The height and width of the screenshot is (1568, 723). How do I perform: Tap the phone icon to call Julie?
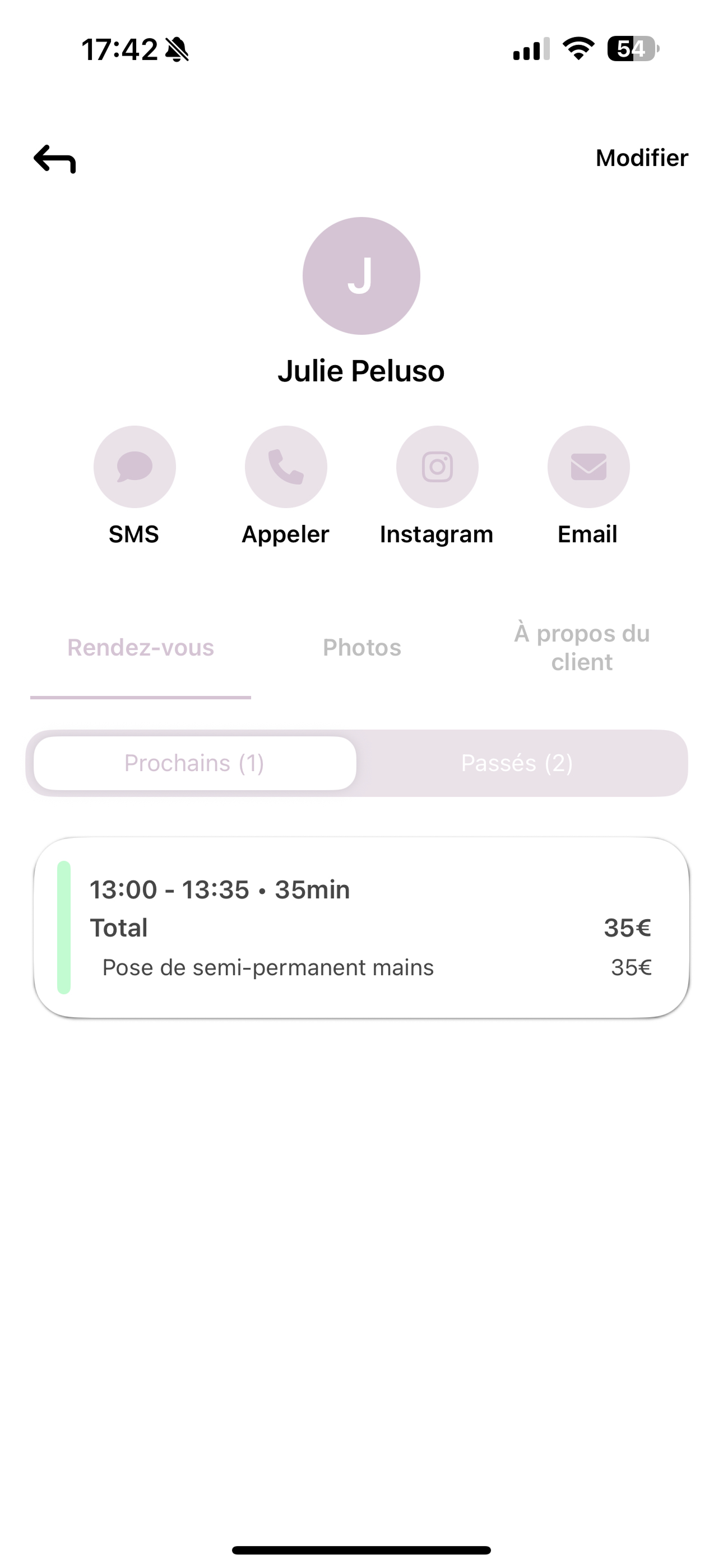click(x=285, y=466)
